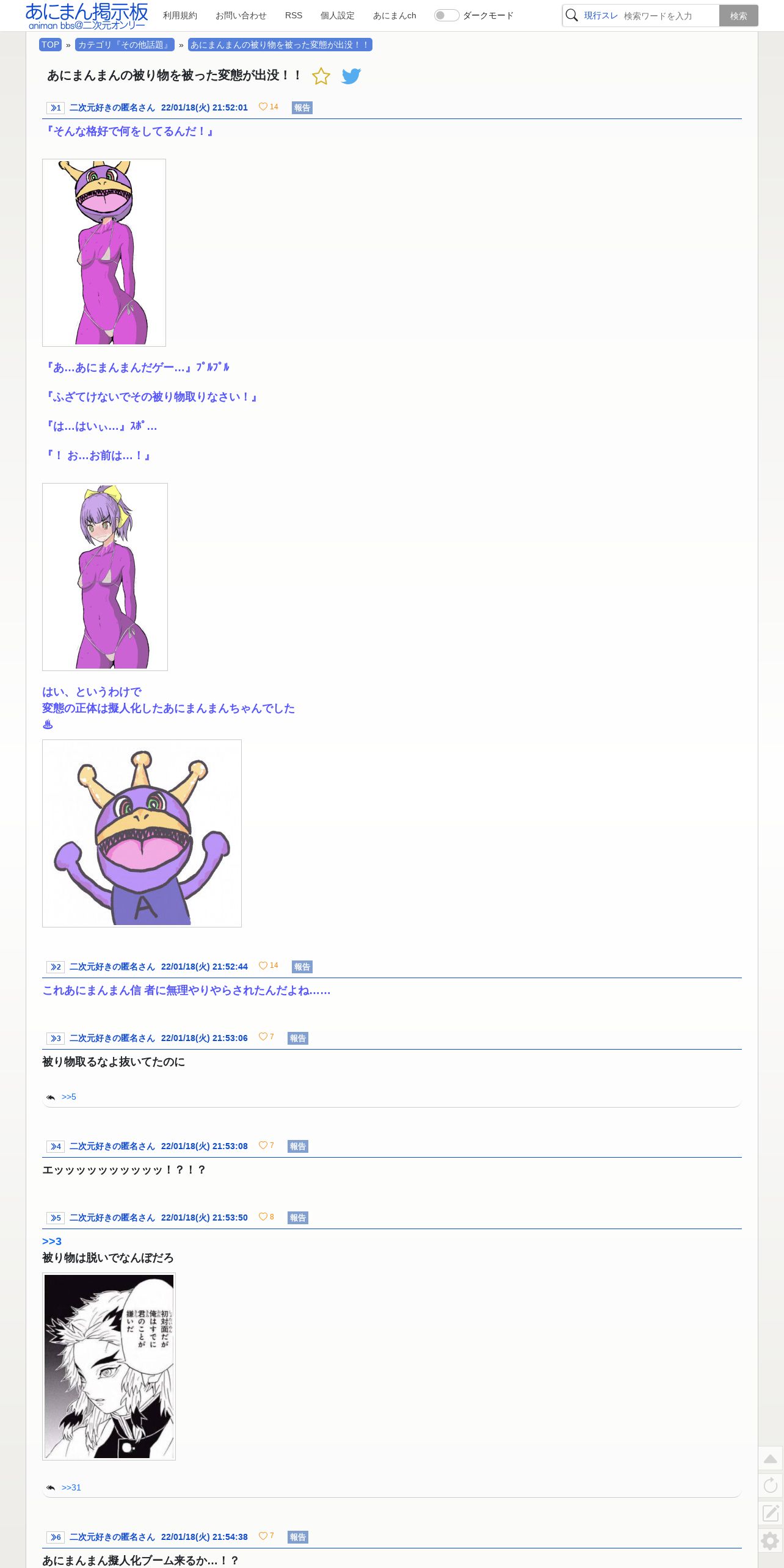Viewport: 784px width, 1568px height.
Task: Report post number 2 with 報告
Action: (302, 967)
